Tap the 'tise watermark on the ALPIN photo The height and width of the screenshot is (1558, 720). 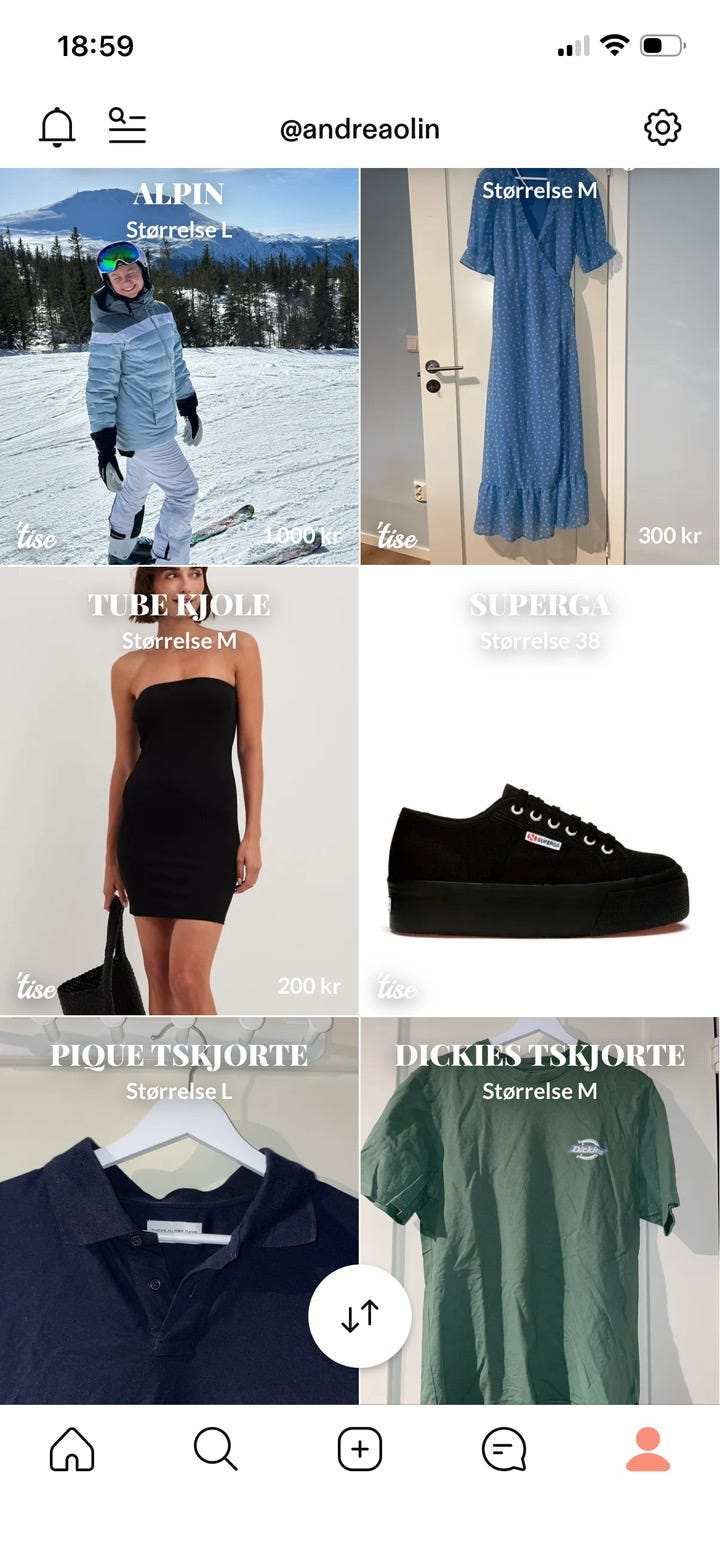pyautogui.click(x=33, y=538)
